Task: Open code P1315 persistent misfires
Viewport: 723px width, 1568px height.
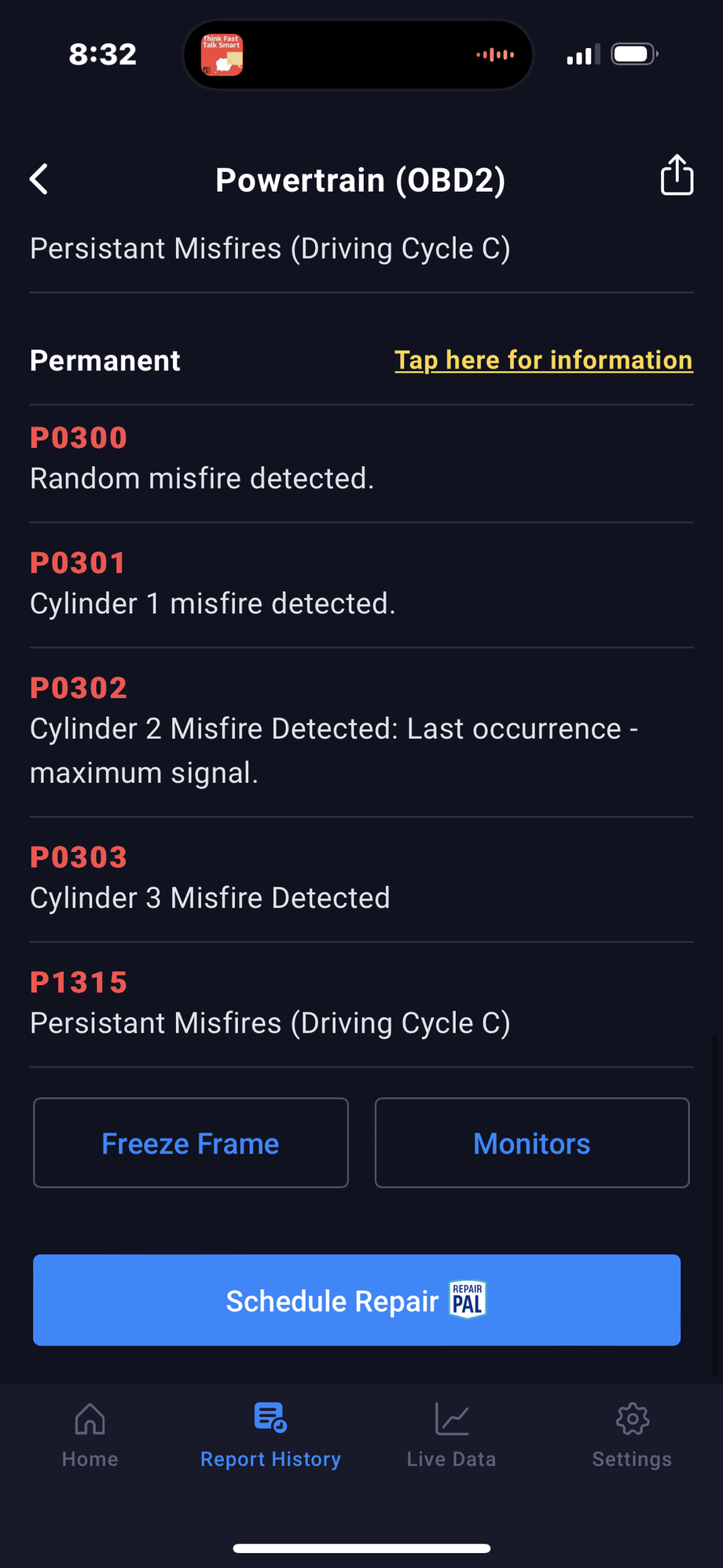Action: (x=361, y=1004)
